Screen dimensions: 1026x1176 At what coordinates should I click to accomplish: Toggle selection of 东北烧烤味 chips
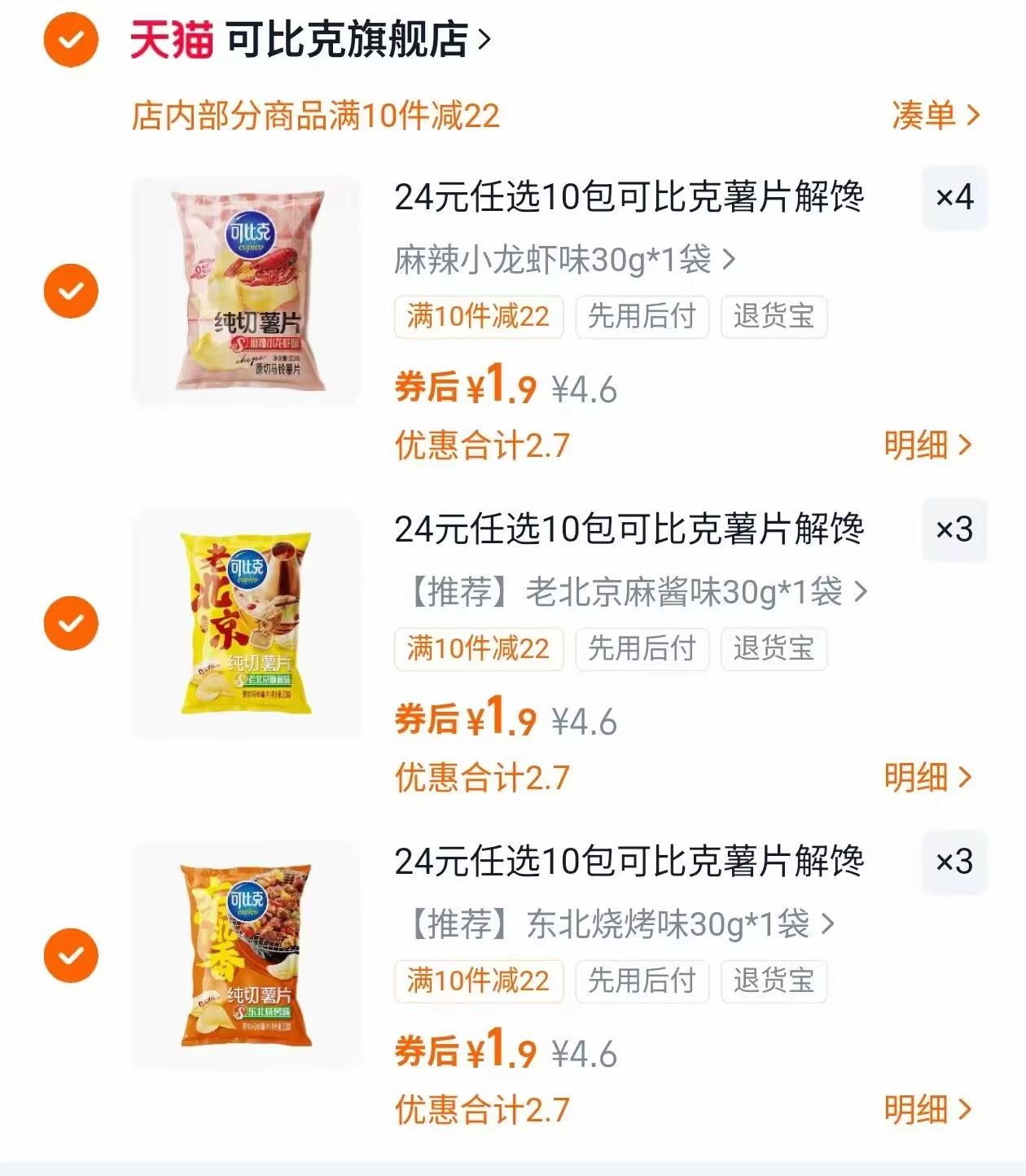coord(72,954)
